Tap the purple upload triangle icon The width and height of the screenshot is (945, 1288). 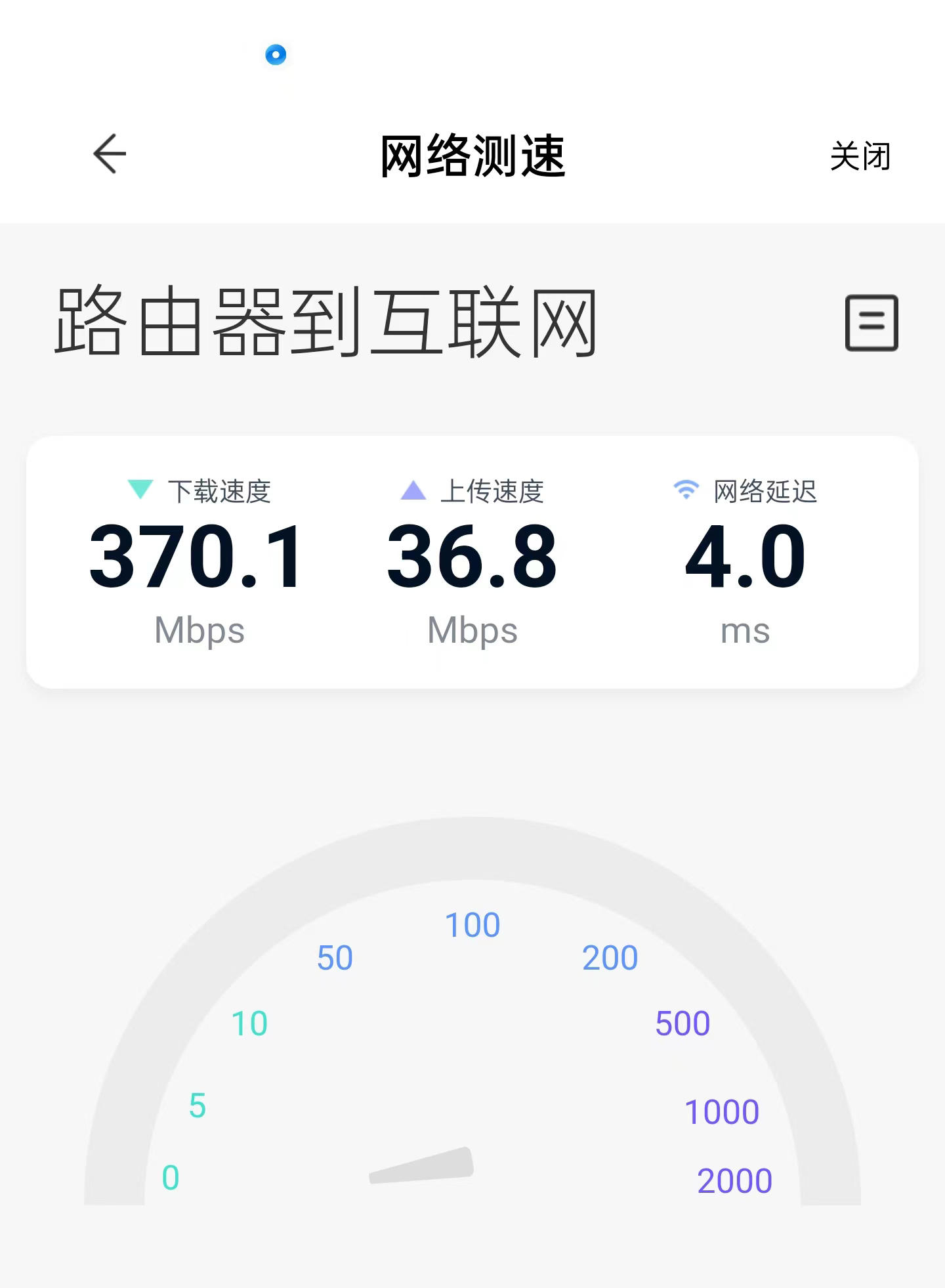[414, 489]
